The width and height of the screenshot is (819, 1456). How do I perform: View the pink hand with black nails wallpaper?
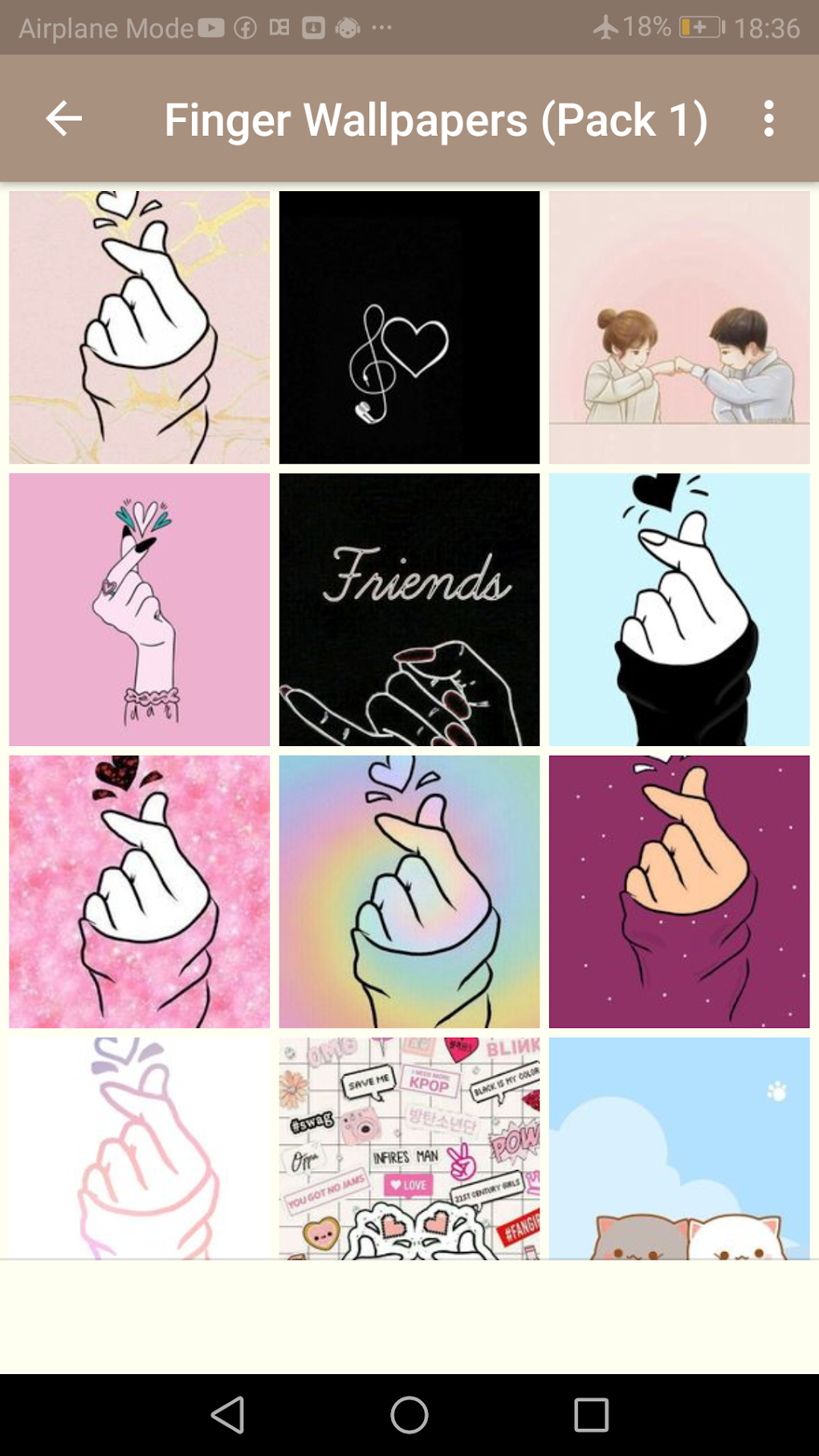coord(140,610)
